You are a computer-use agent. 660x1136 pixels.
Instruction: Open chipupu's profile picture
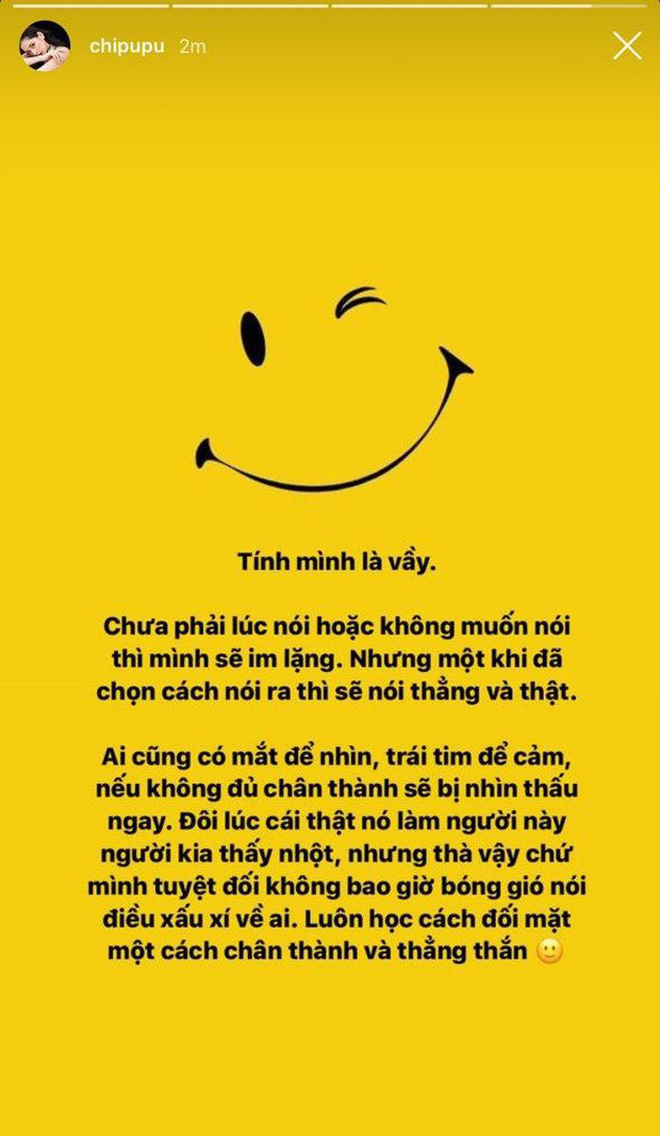click(45, 46)
